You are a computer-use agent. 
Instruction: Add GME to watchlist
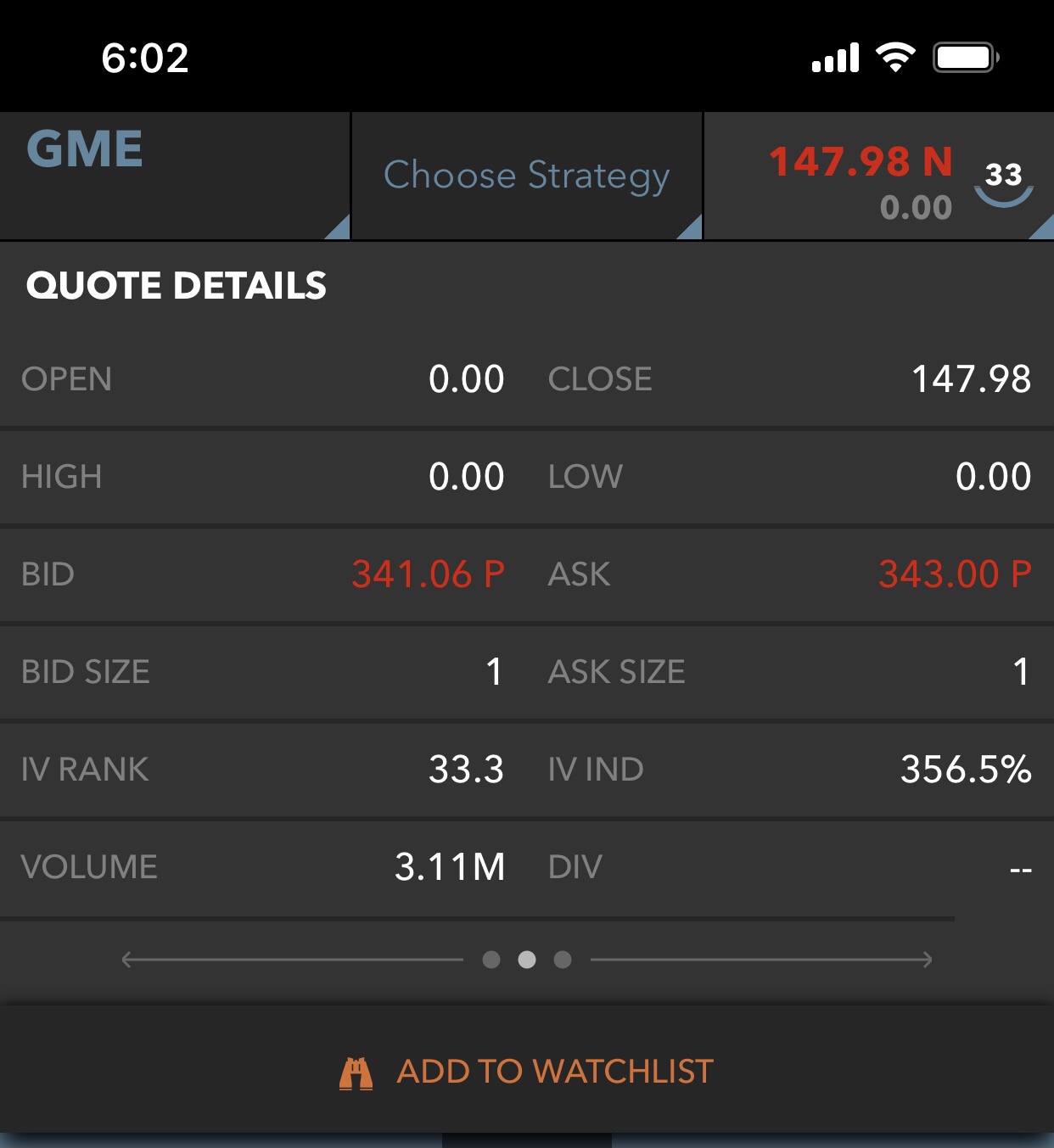(526, 1072)
